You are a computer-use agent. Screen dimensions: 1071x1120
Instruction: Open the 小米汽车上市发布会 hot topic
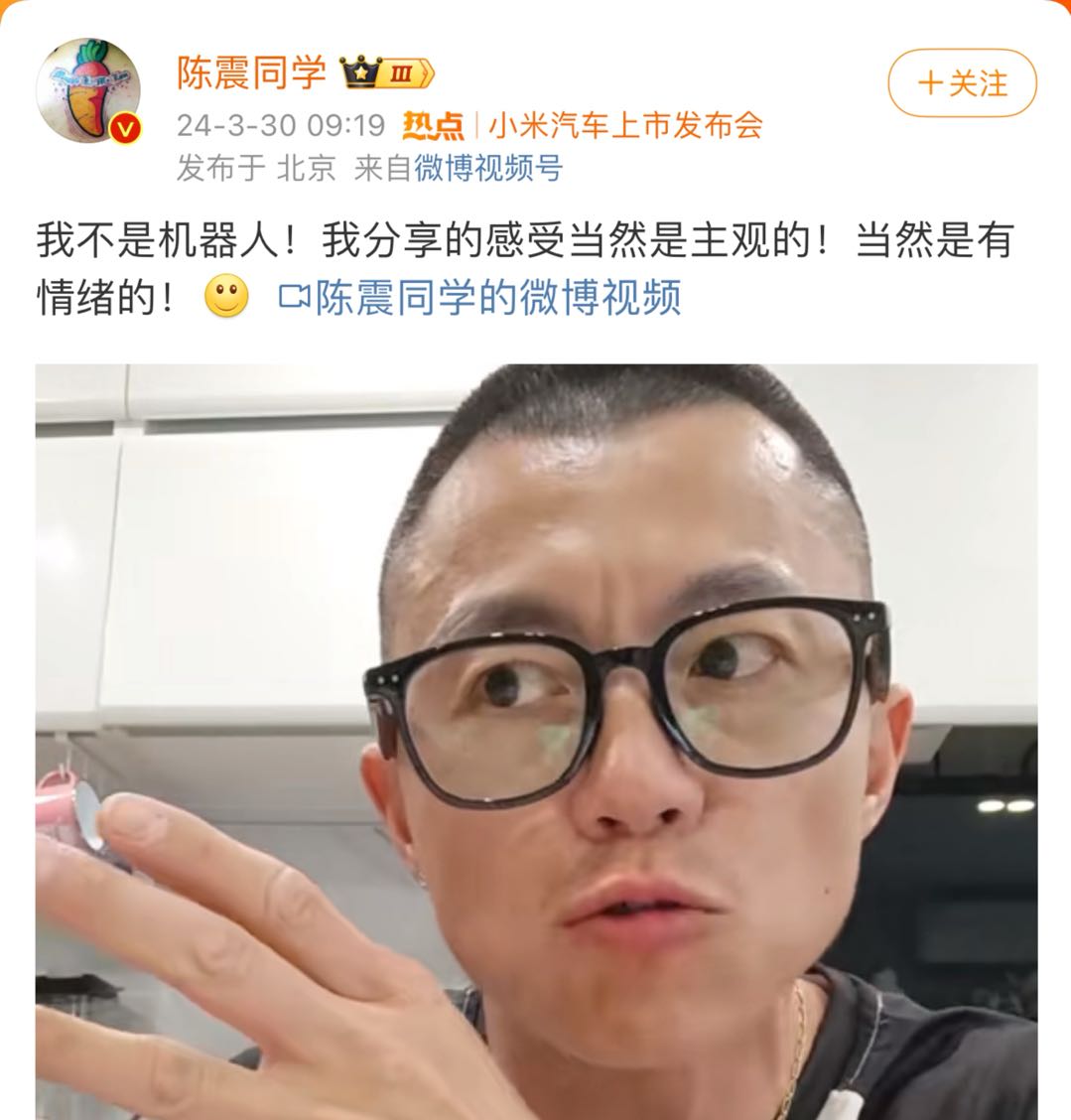(x=625, y=125)
